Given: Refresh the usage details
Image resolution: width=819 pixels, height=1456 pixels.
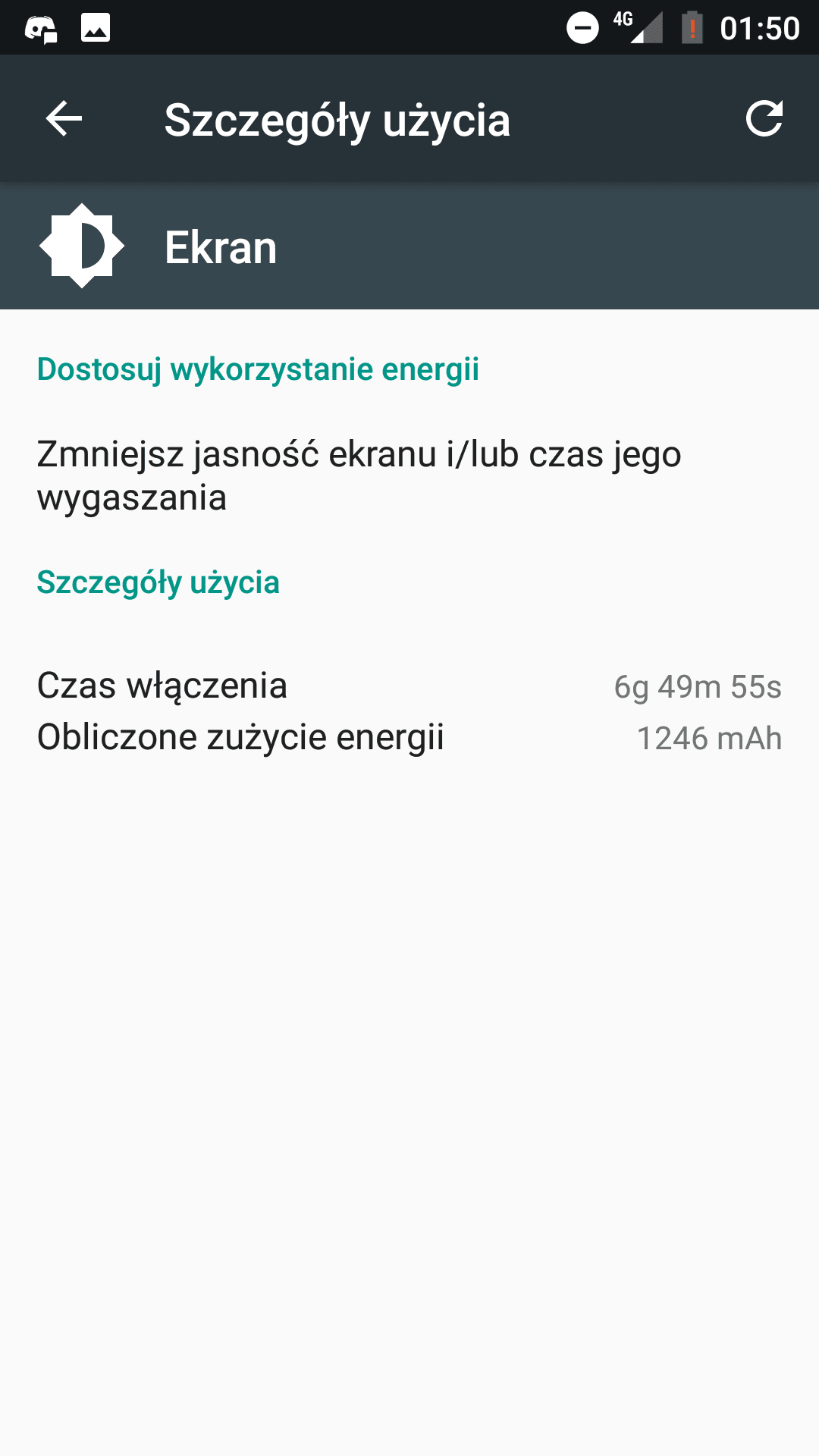Looking at the screenshot, I should click(764, 119).
